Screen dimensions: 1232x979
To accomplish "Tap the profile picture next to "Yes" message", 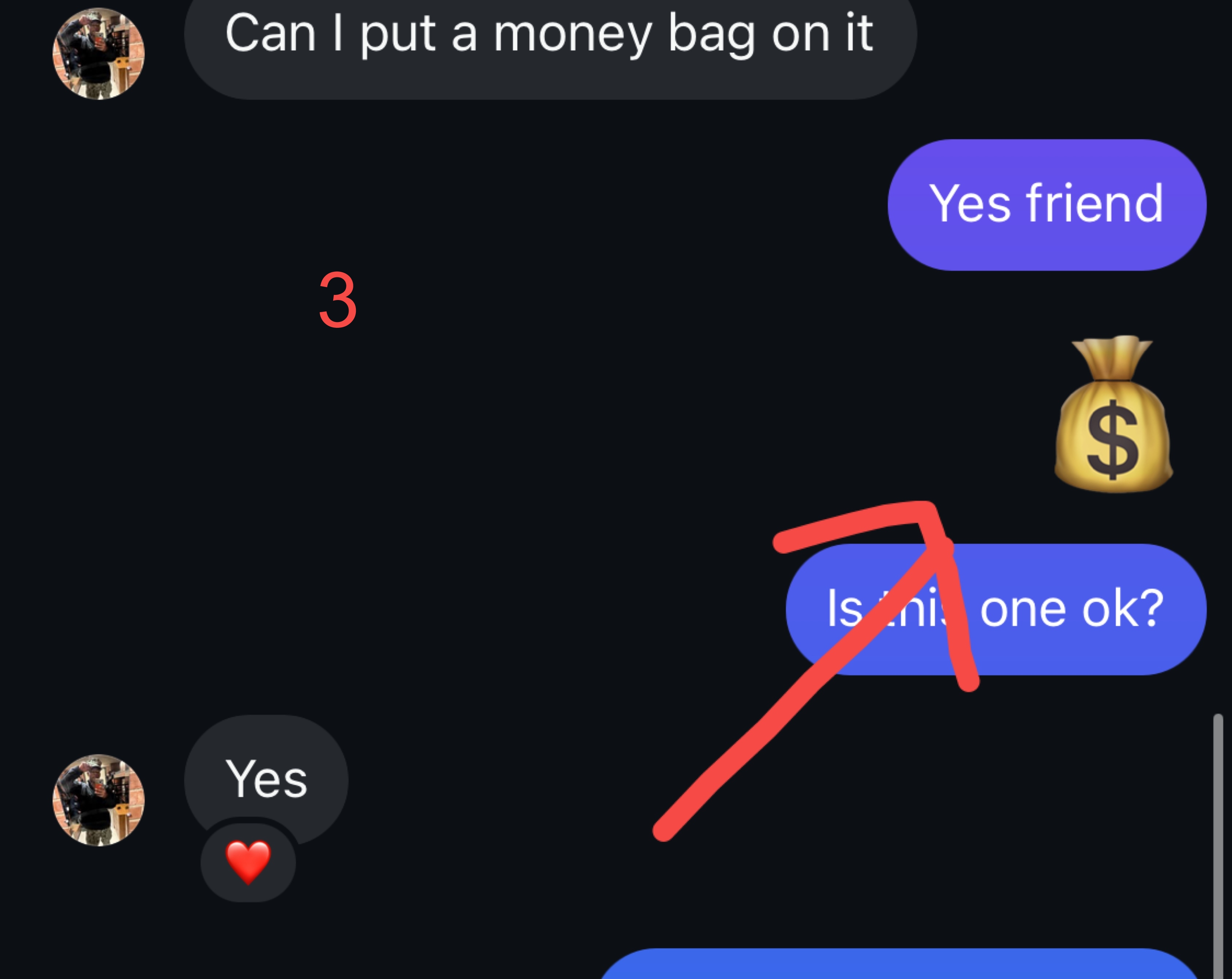I will pos(98,800).
